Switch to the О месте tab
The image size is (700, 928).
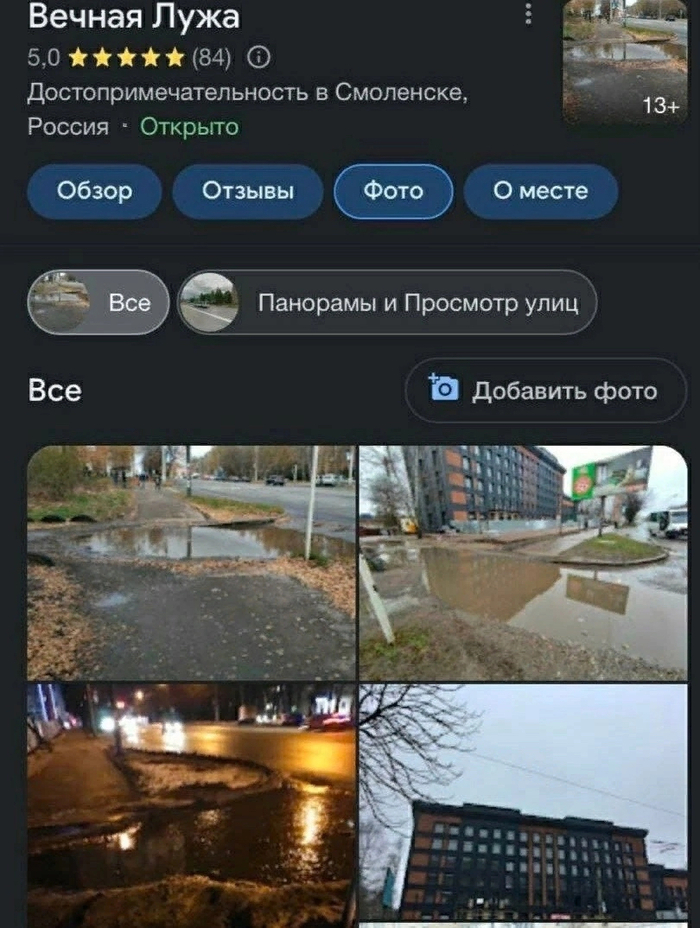[x=540, y=191]
